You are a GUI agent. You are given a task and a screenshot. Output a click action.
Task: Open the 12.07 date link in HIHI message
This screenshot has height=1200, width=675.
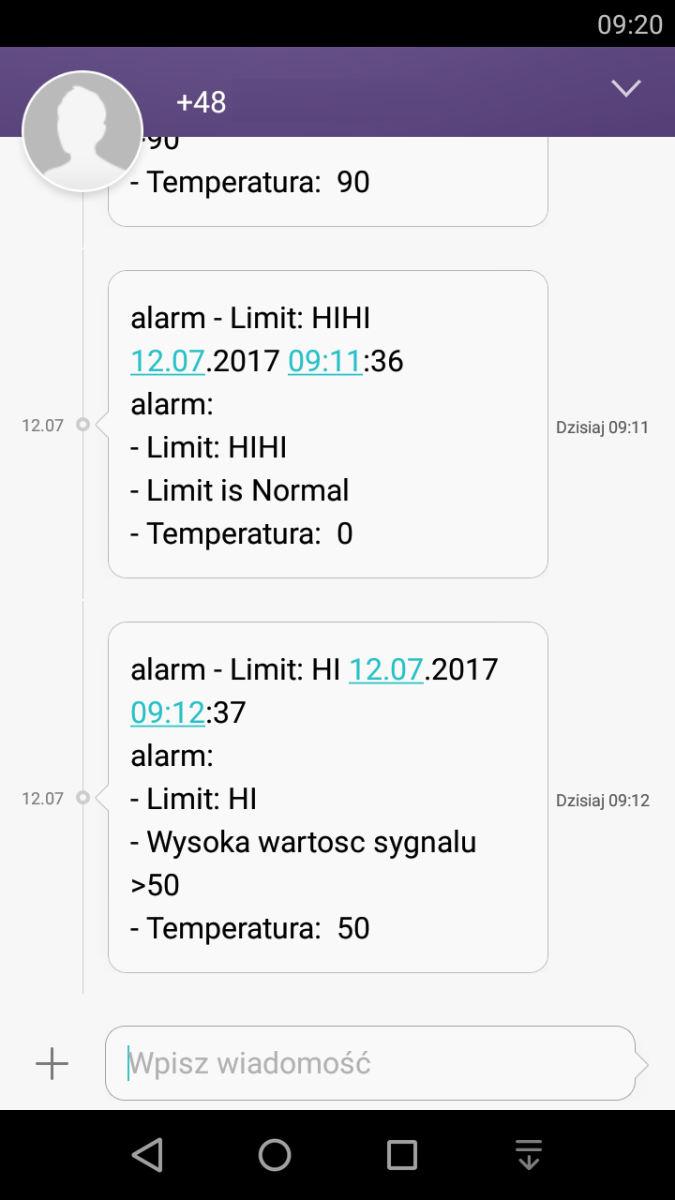[168, 361]
